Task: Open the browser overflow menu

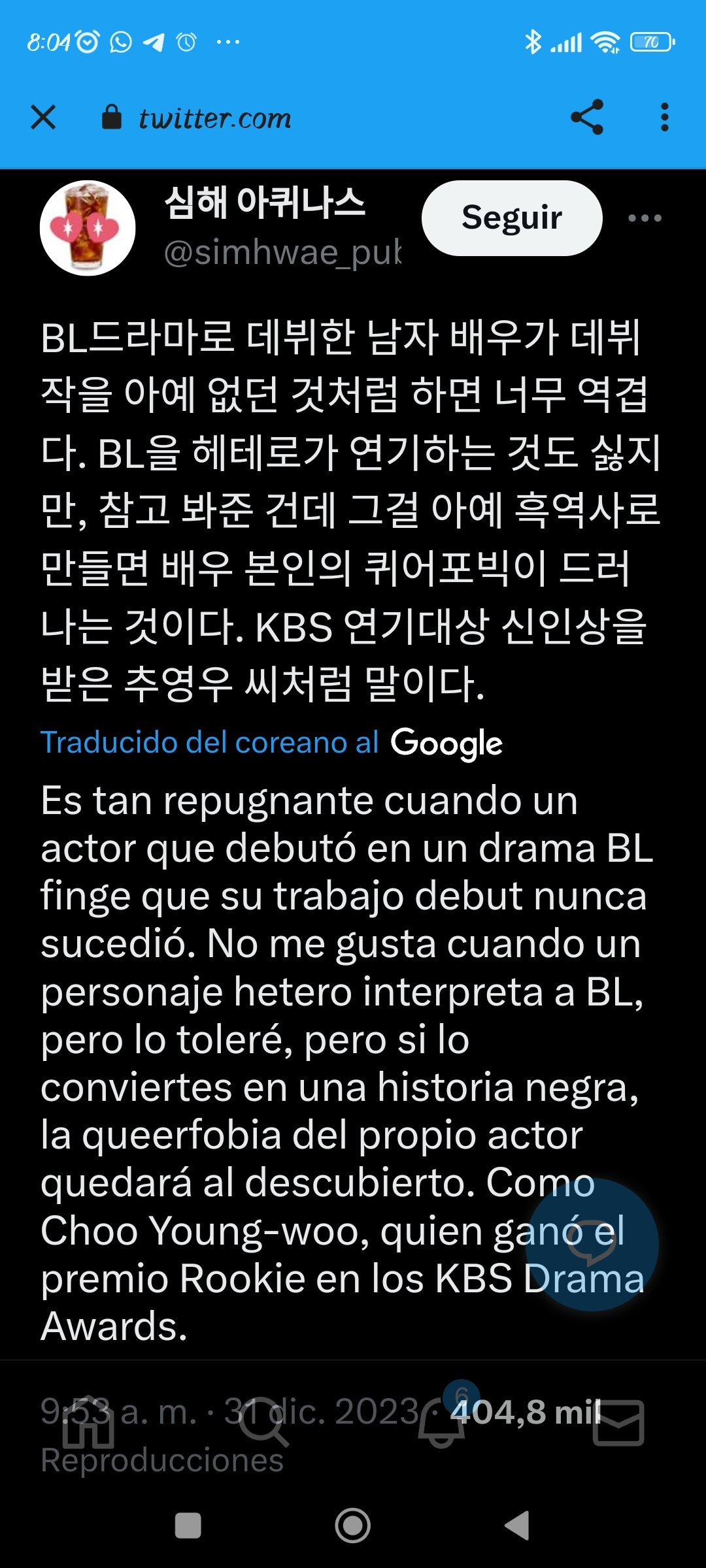Action: click(664, 118)
